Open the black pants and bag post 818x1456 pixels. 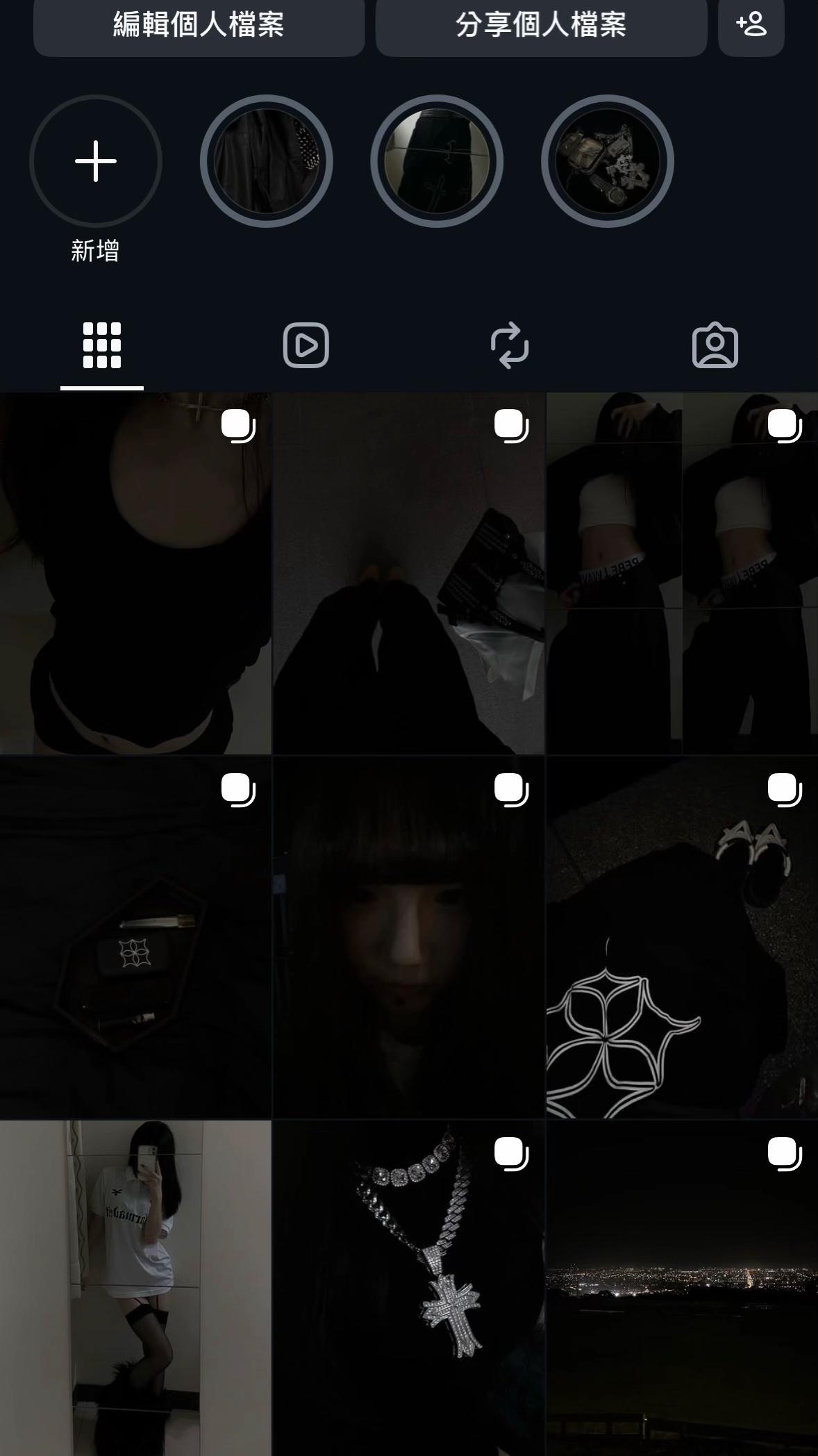click(409, 574)
